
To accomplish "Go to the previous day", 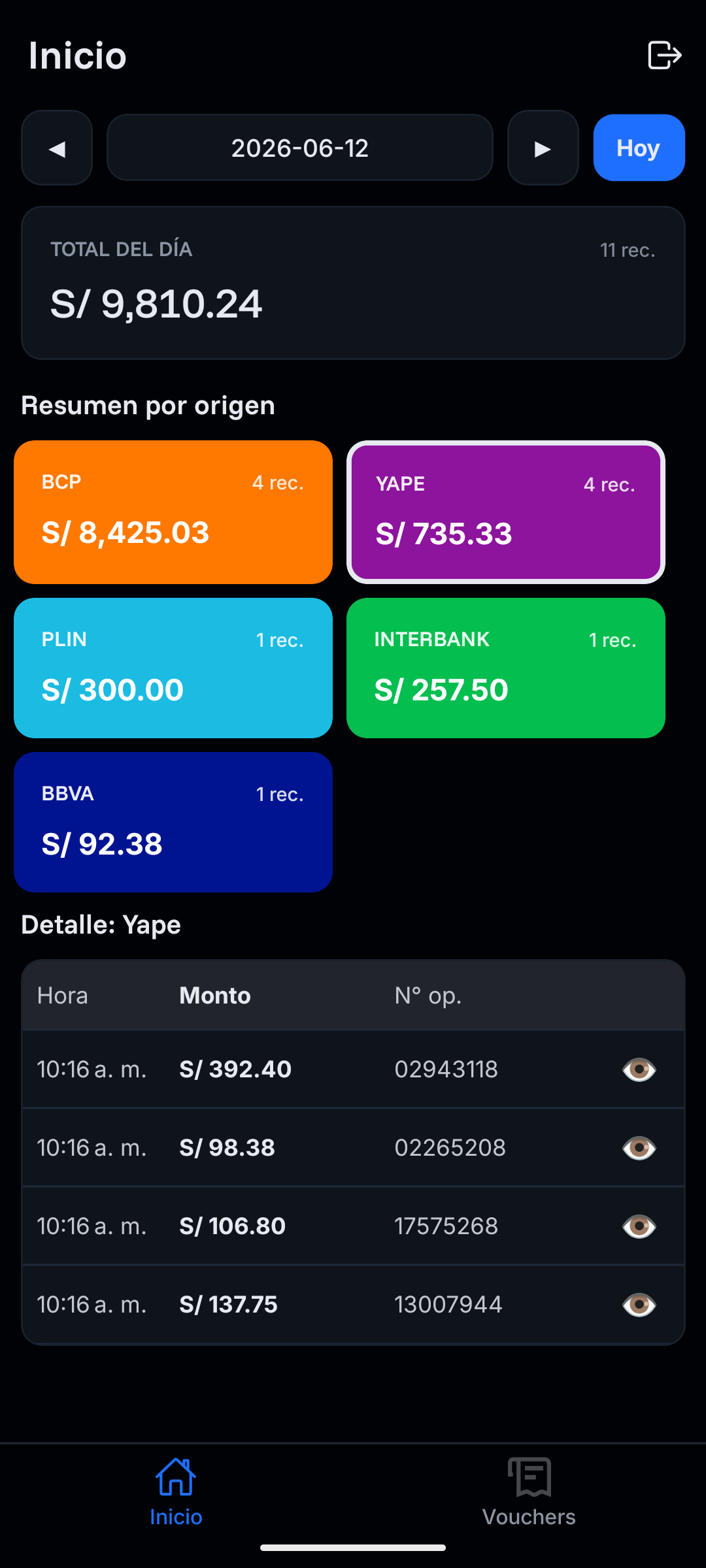I will pyautogui.click(x=57, y=148).
